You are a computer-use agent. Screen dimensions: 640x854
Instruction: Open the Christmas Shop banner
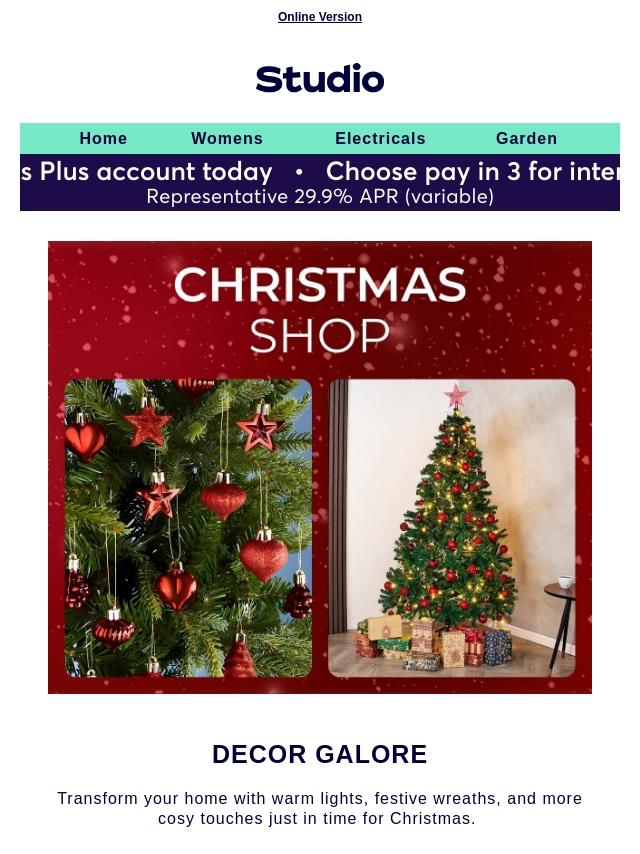320,467
